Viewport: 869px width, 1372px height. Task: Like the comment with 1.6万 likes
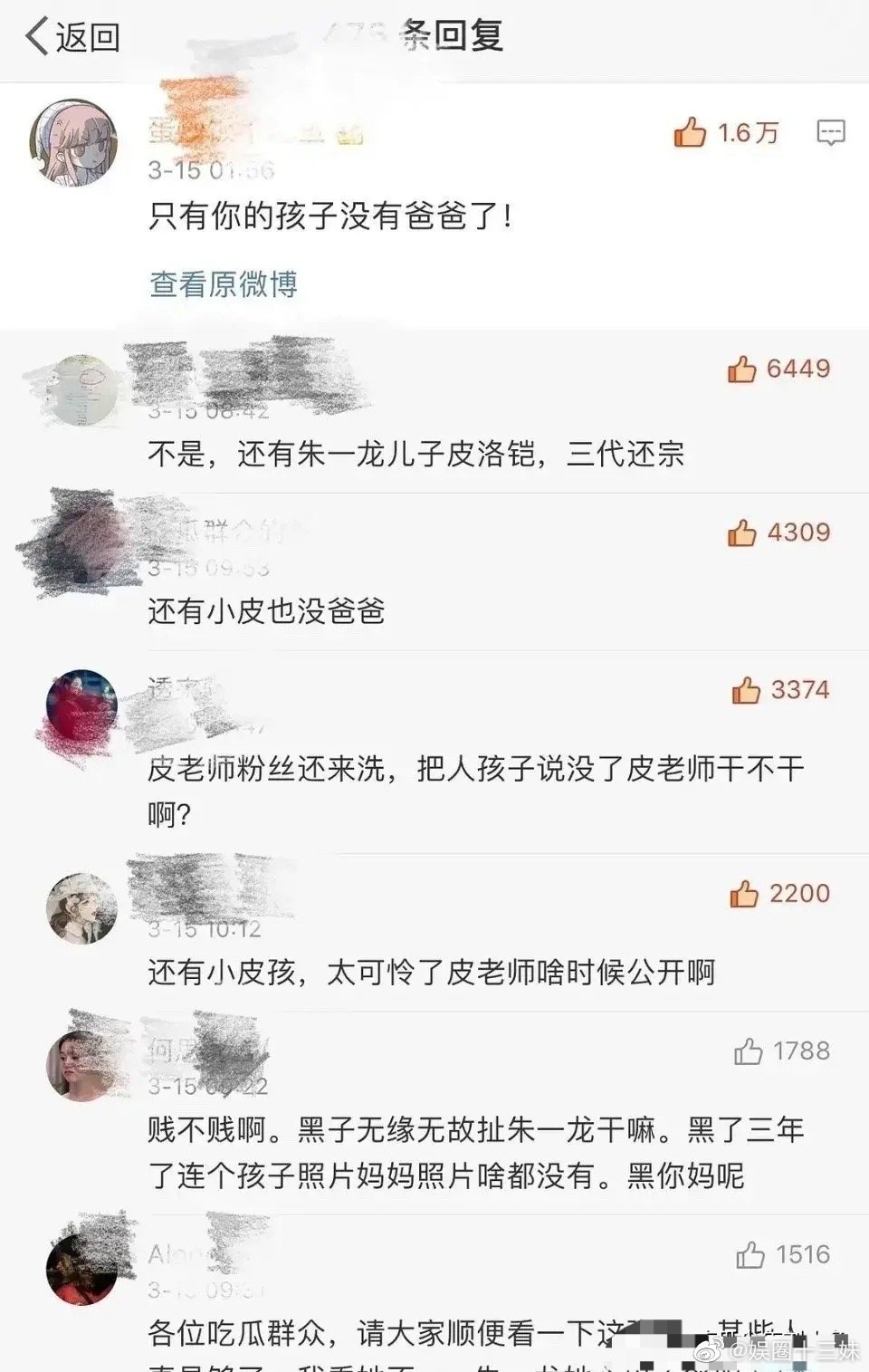(691, 133)
